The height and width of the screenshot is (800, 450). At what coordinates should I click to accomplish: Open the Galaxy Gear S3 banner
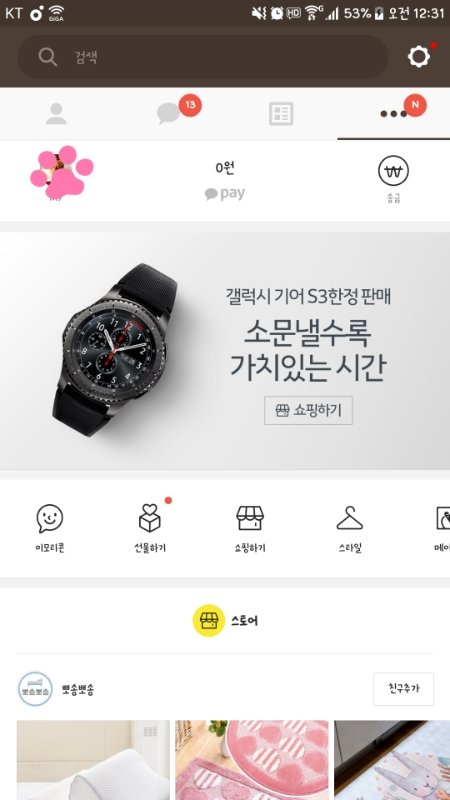(x=225, y=351)
